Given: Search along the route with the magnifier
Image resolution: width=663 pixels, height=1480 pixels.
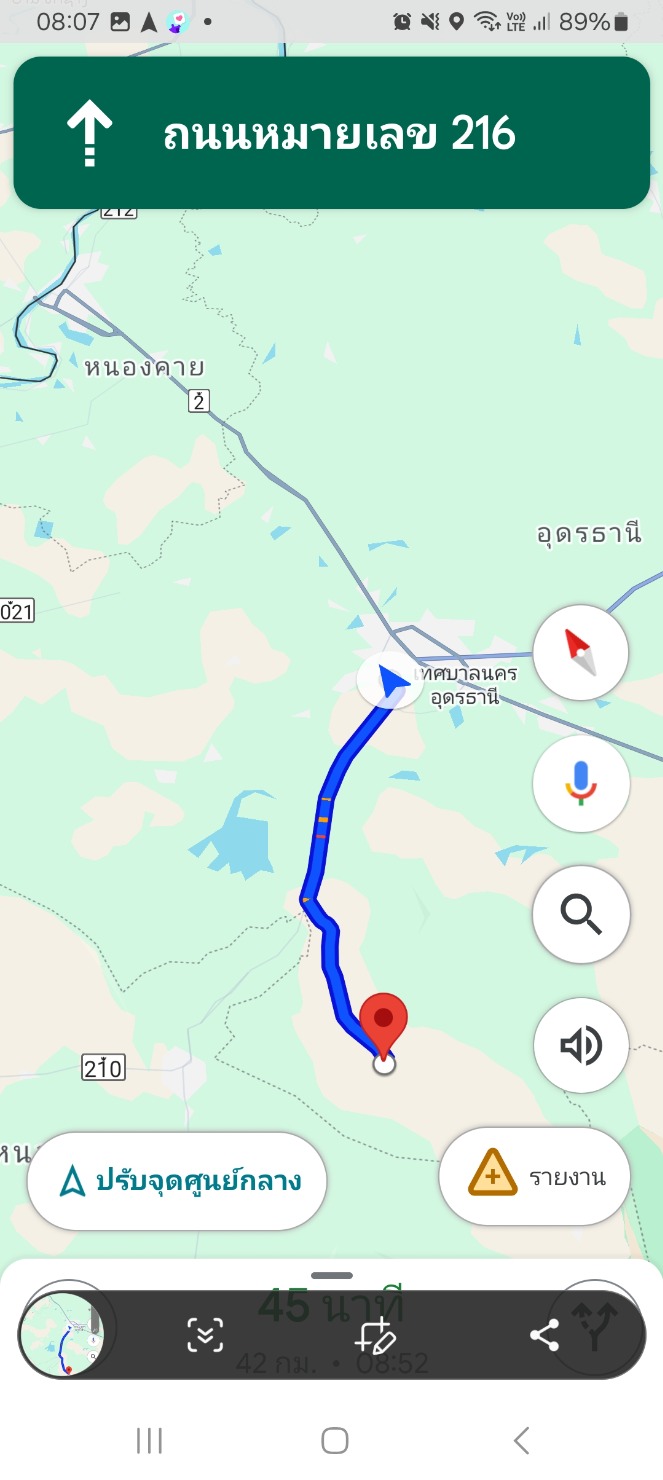Looking at the screenshot, I should tap(581, 914).
